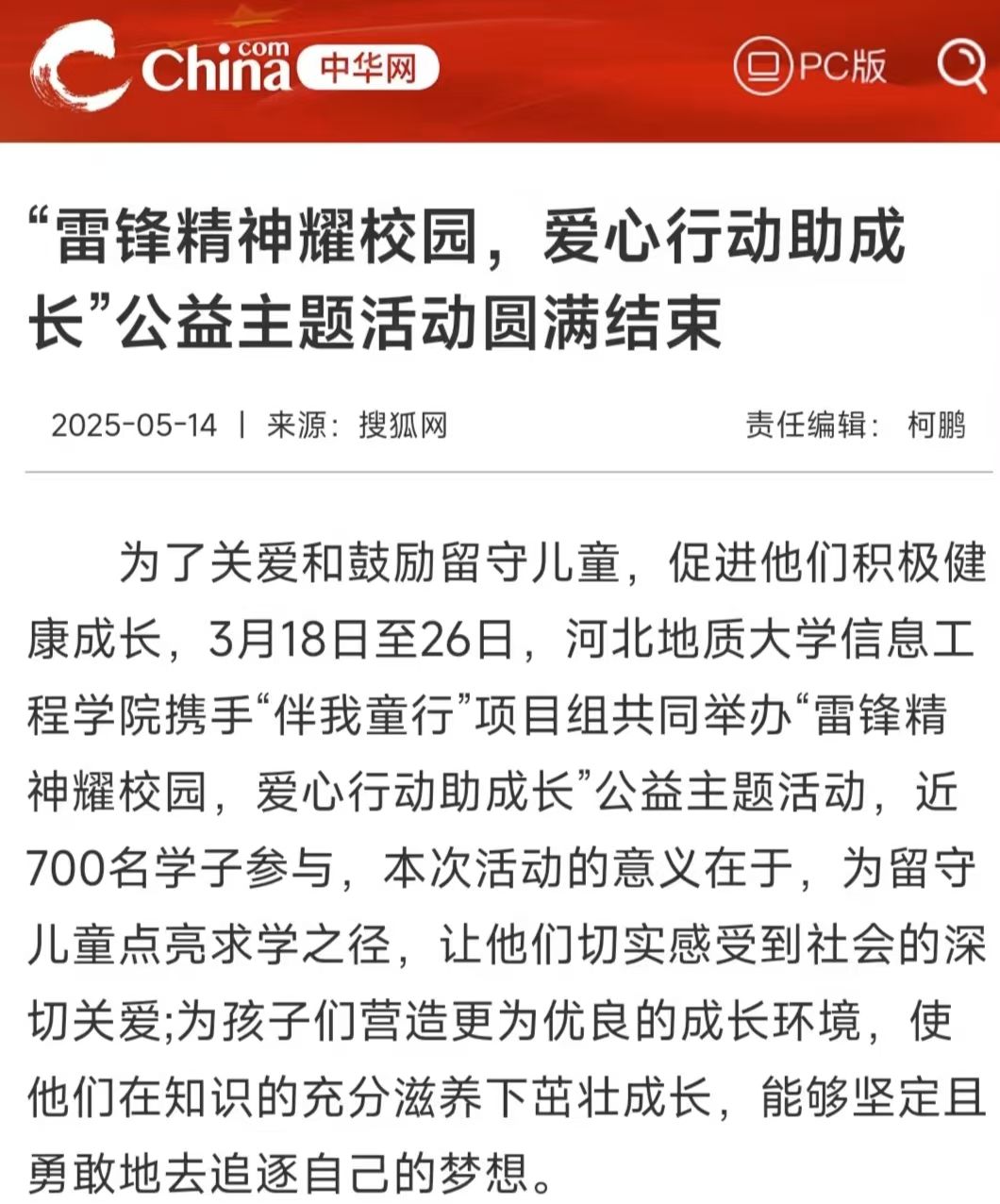The height and width of the screenshot is (1204, 1000).
Task: Switch to the PC版 desktop version
Action: (810, 66)
